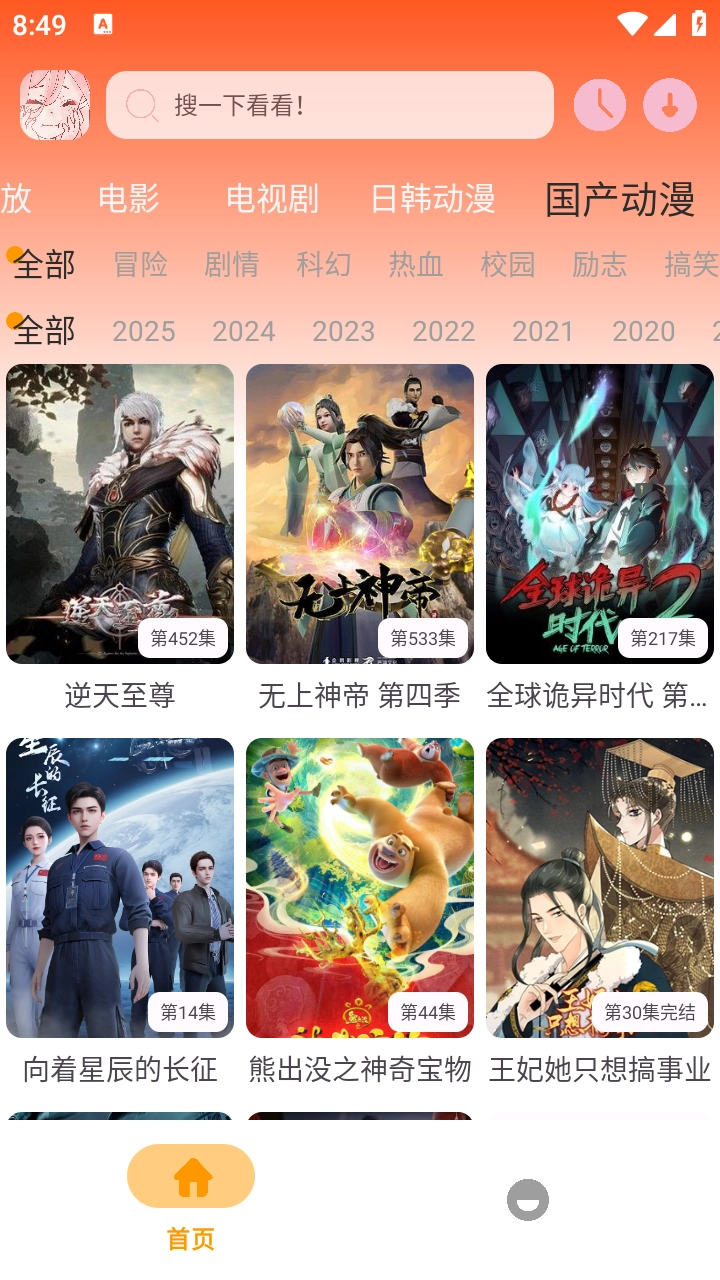Tap the download icon in top right
The width and height of the screenshot is (720, 1280).
click(669, 104)
